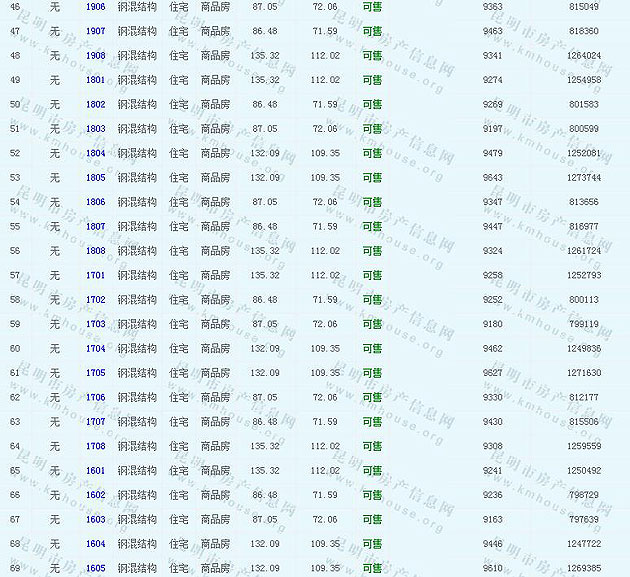This screenshot has height=577, width=630.
Task: Tap room number 1808
Action: (96, 251)
